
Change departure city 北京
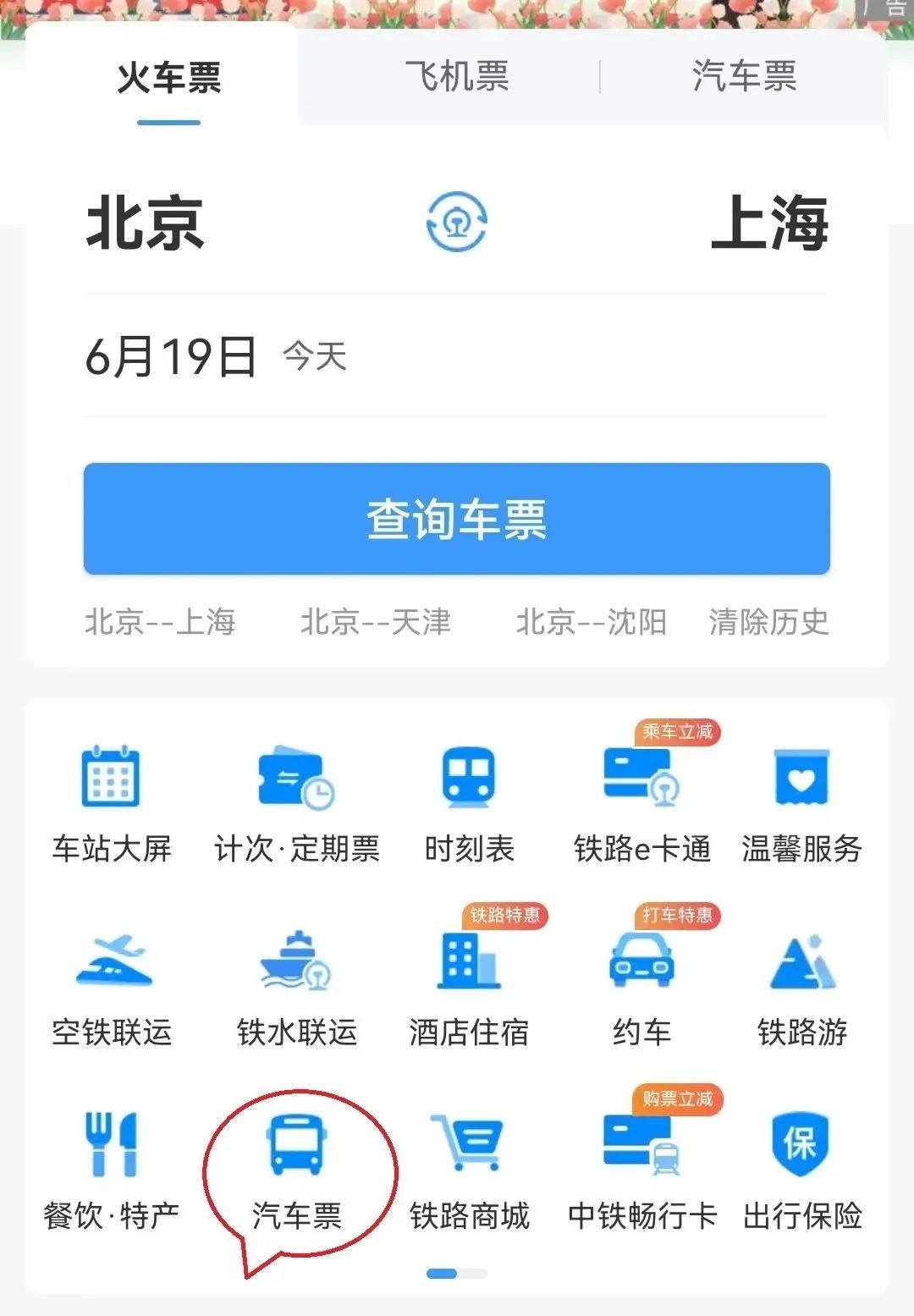tap(146, 223)
